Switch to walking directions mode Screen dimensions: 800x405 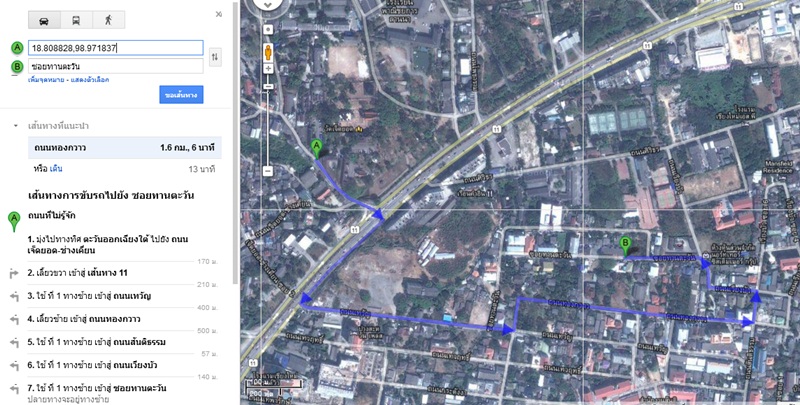[x=106, y=19]
